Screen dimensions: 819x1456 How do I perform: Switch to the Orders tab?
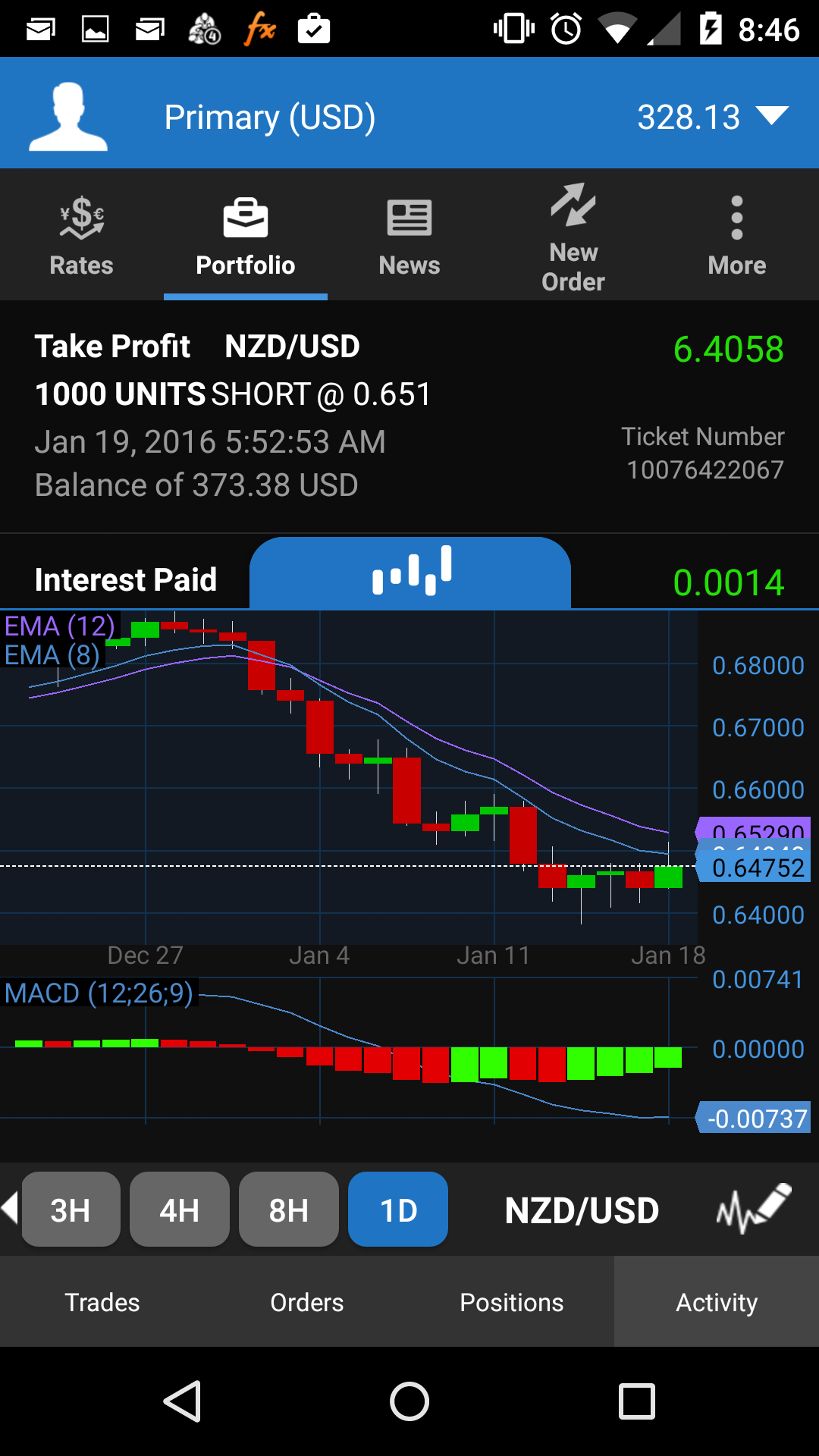click(307, 1302)
